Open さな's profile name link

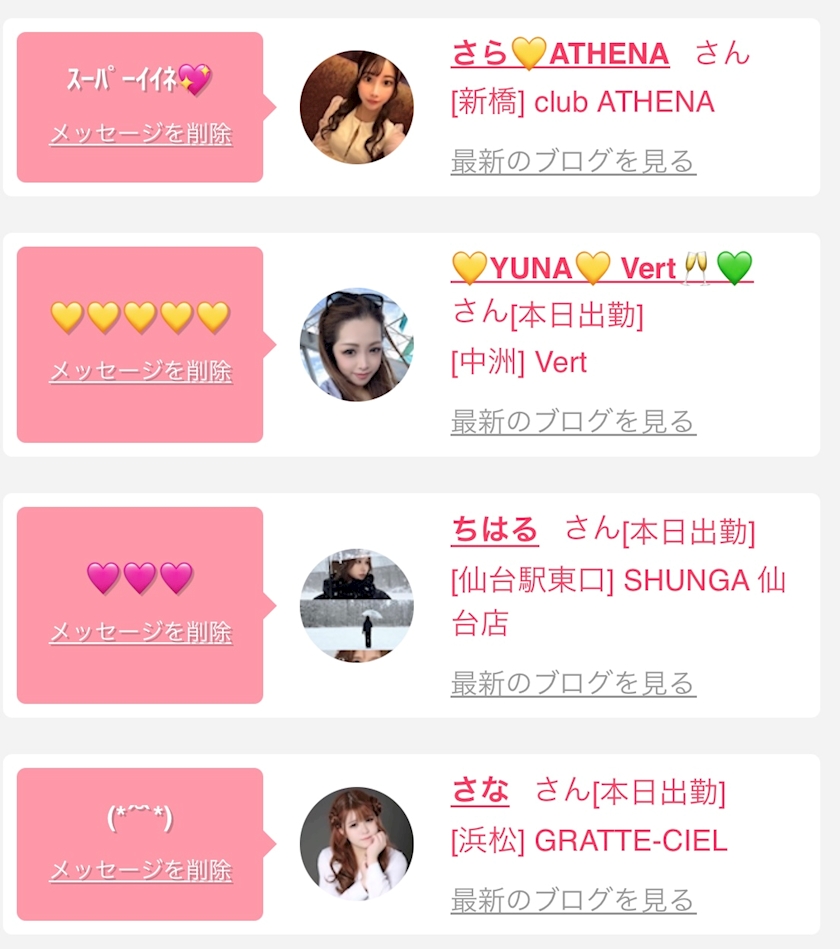point(480,790)
